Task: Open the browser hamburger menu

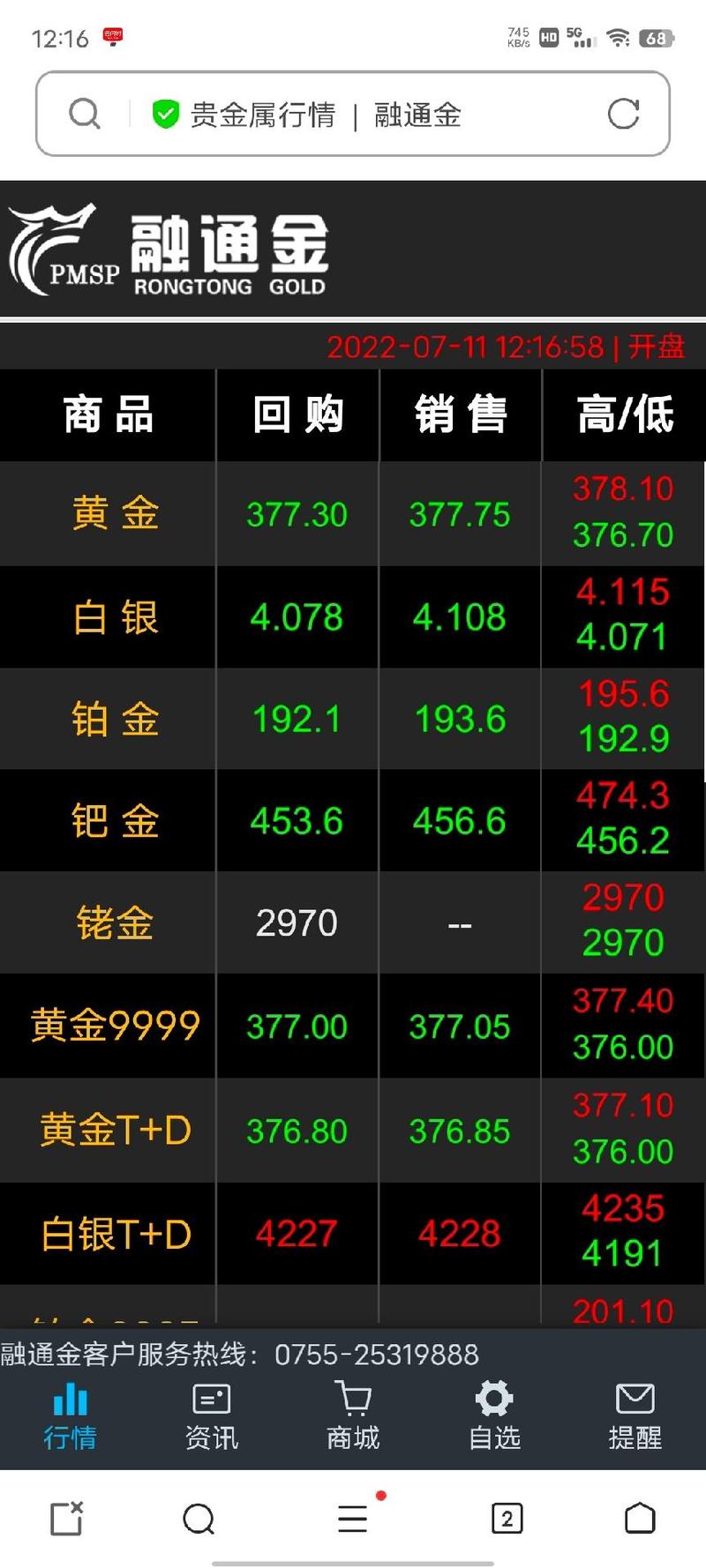Action: 353,1519
